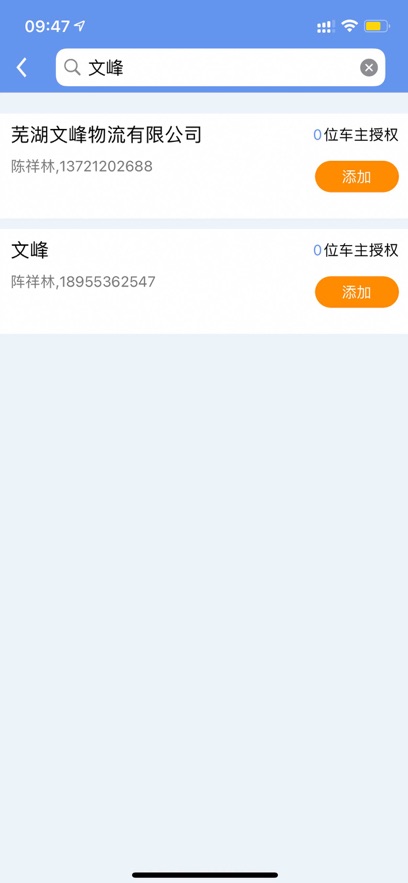Go back using the top-left arrow
The width and height of the screenshot is (408, 883).
pos(21,68)
